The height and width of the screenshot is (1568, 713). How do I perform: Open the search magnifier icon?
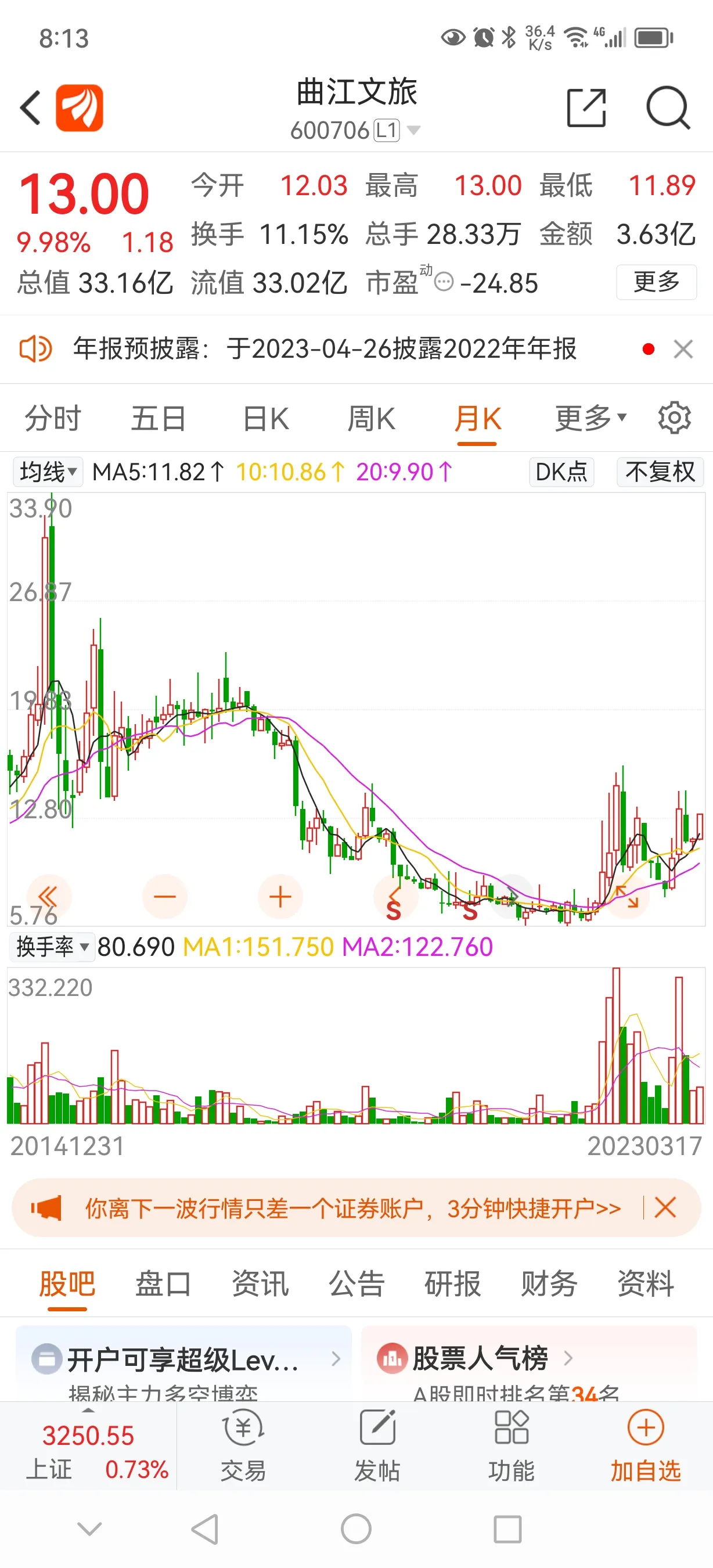click(668, 108)
